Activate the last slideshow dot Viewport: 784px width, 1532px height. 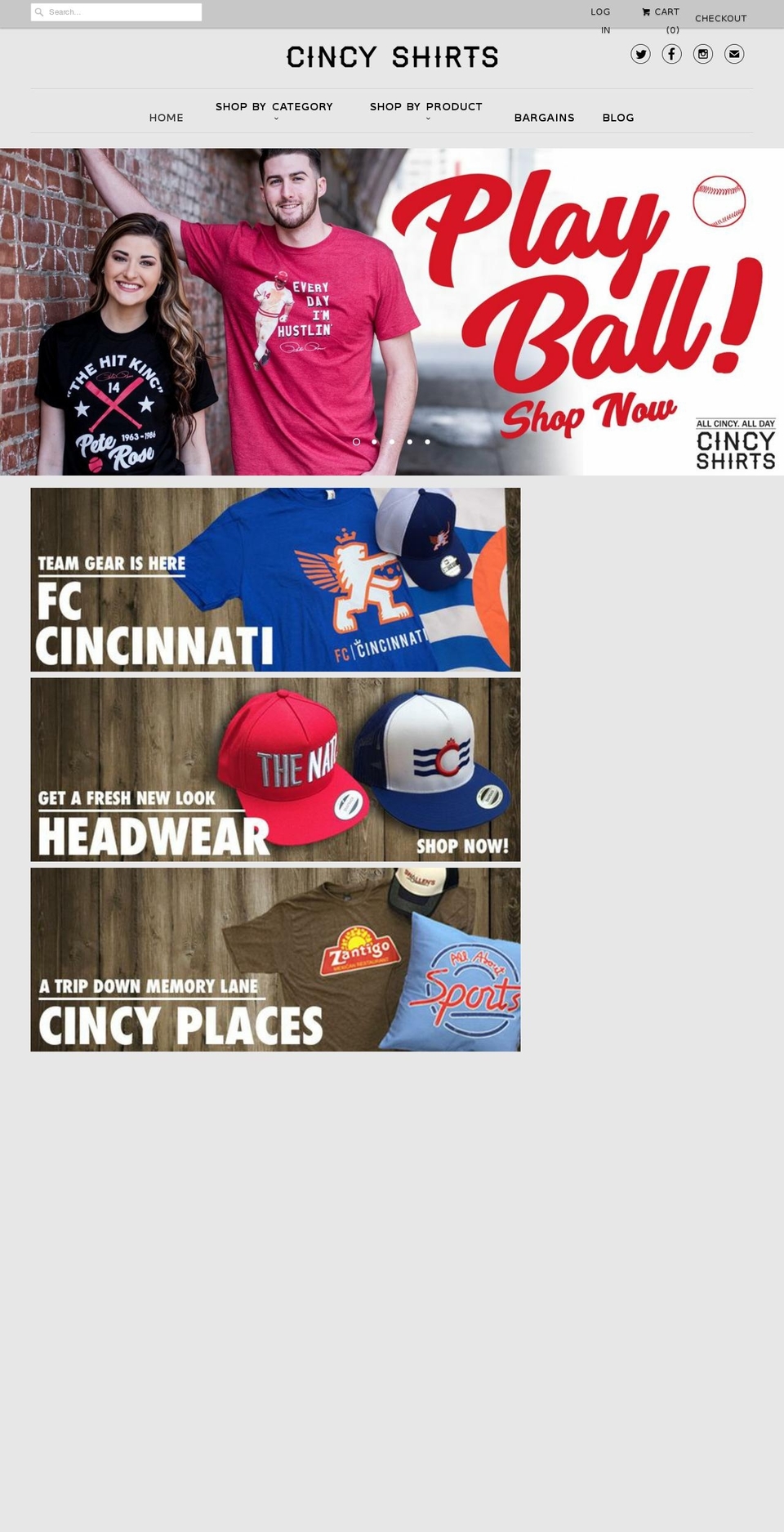(427, 441)
